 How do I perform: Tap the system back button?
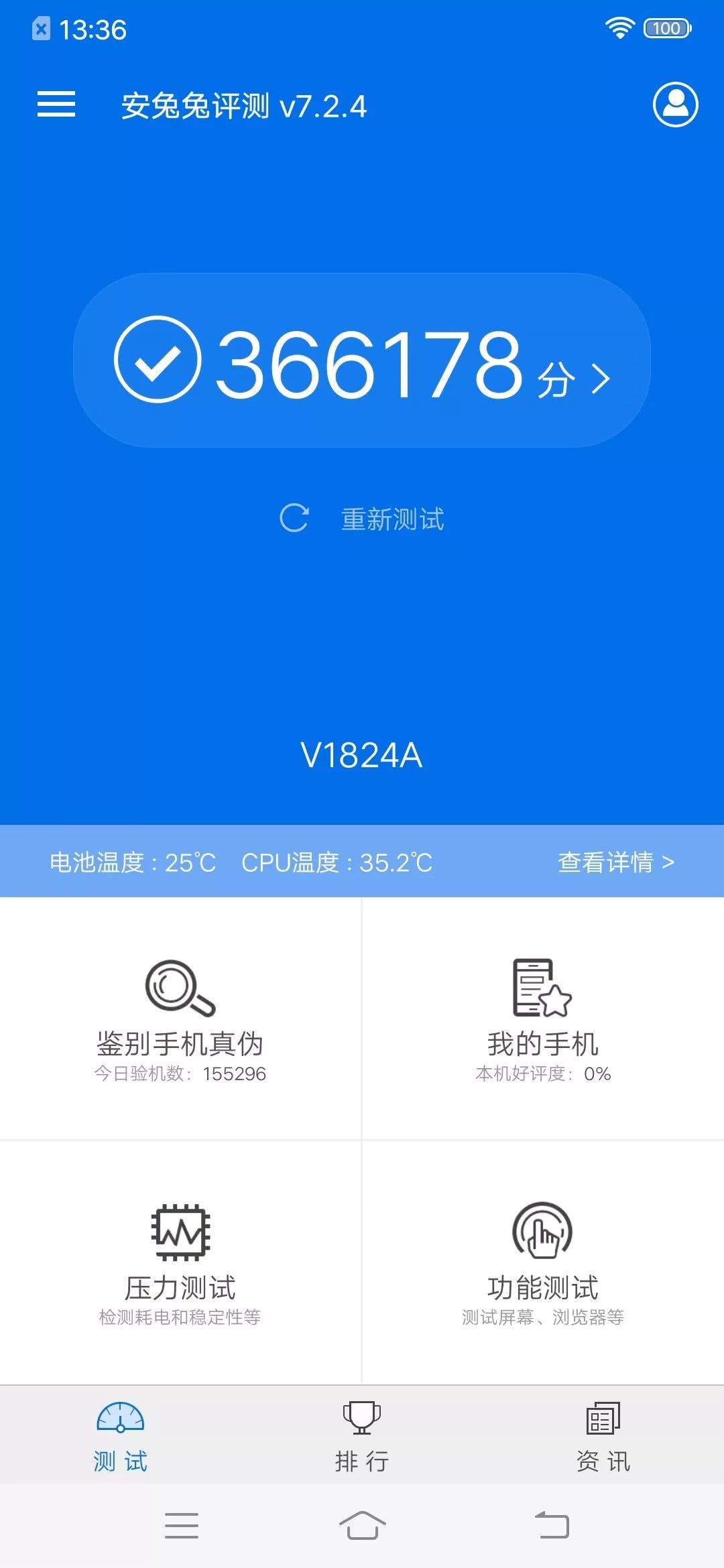[x=552, y=1526]
